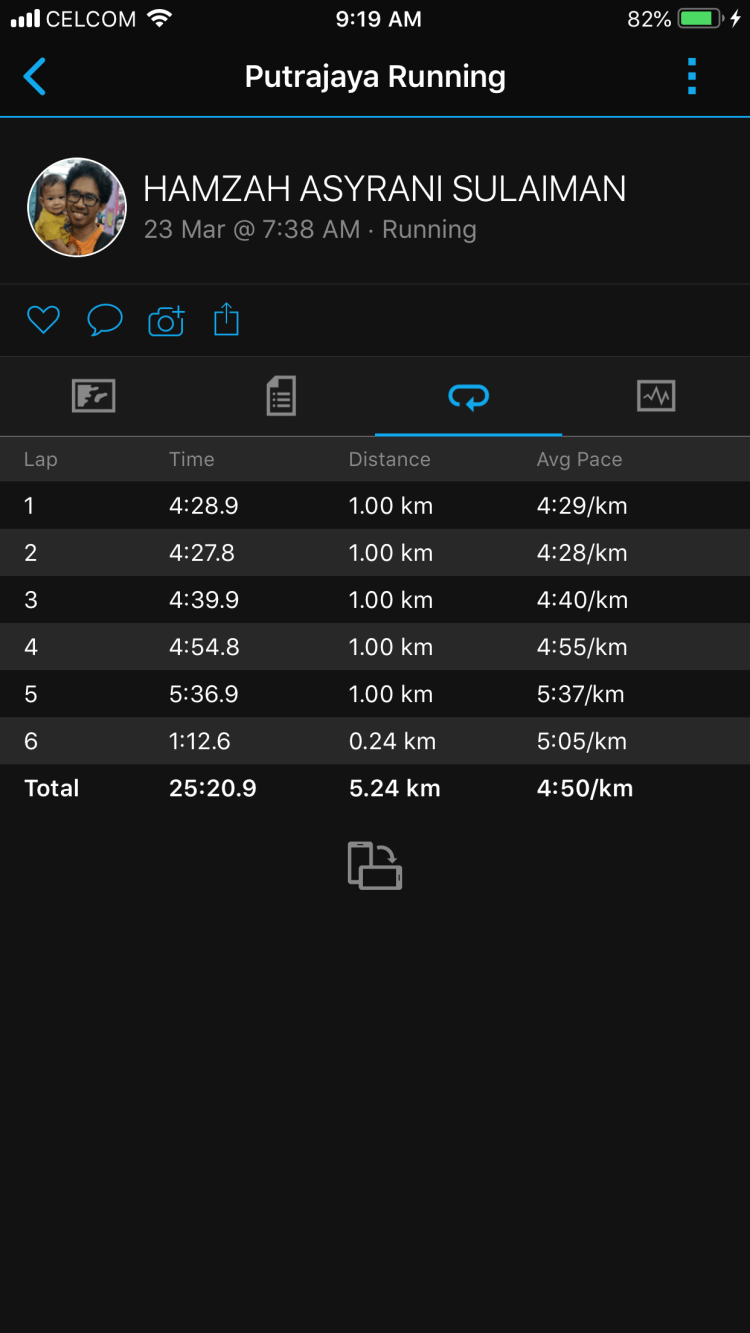Like this running activity

tap(43, 320)
